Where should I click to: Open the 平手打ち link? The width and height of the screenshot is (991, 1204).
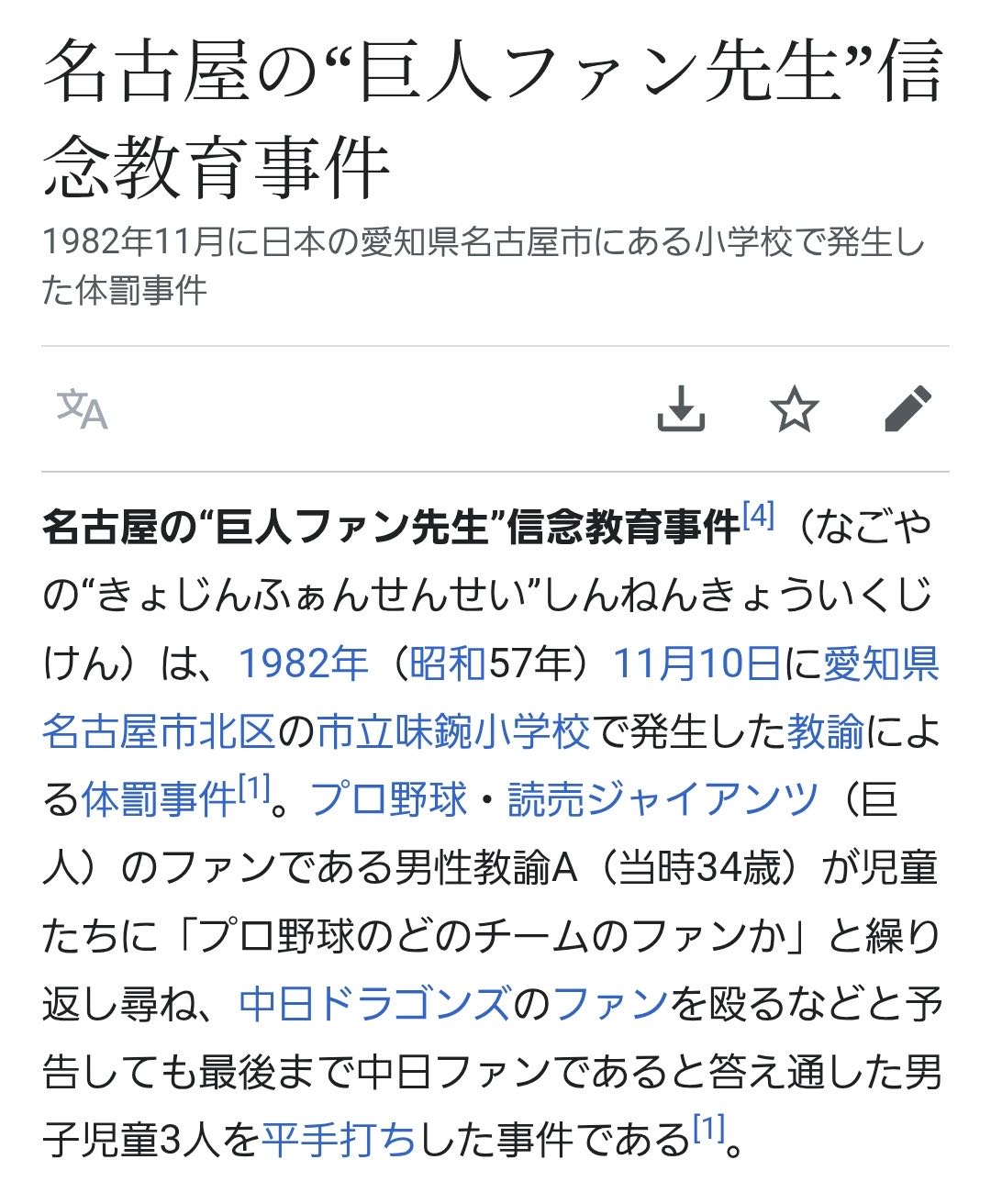coord(339,1140)
